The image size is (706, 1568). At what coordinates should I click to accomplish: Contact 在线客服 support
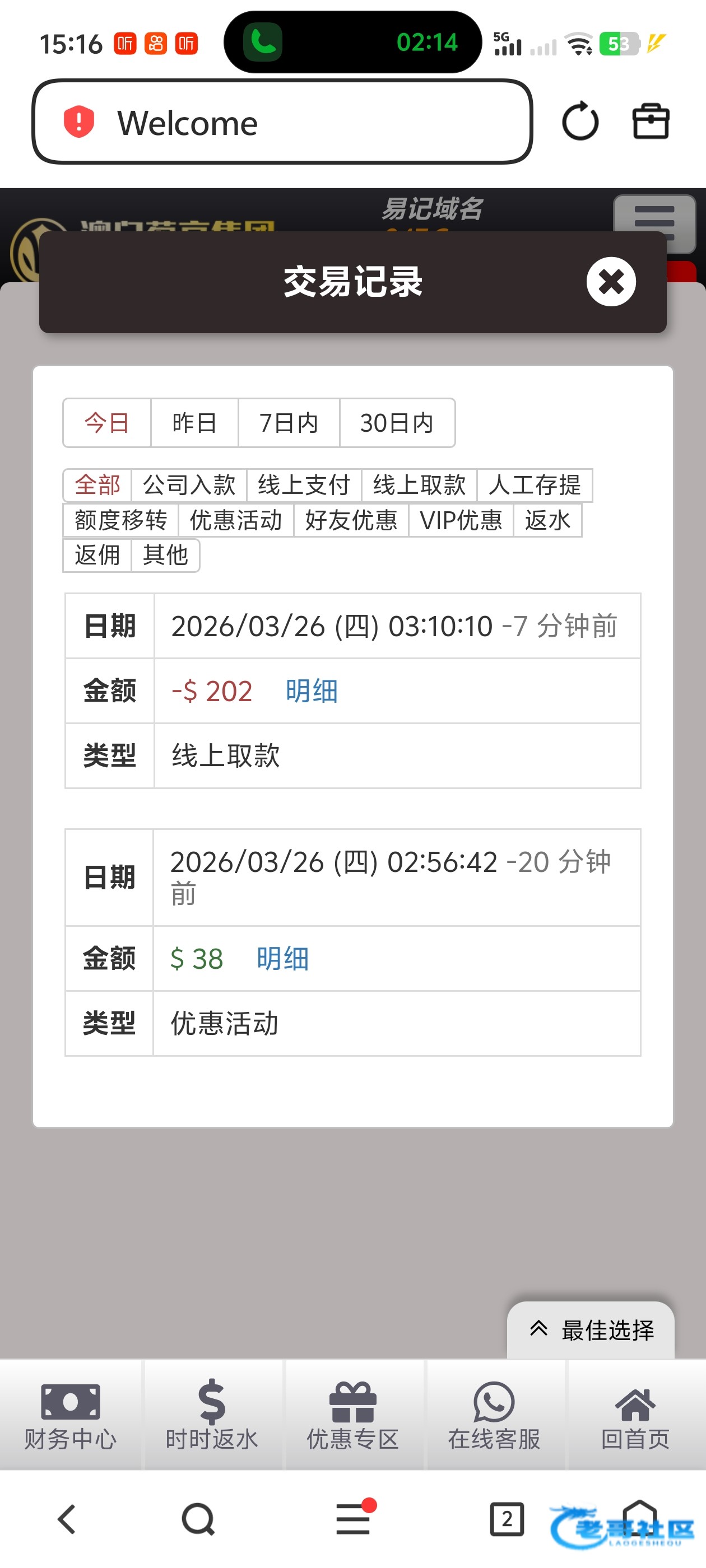tap(494, 1415)
